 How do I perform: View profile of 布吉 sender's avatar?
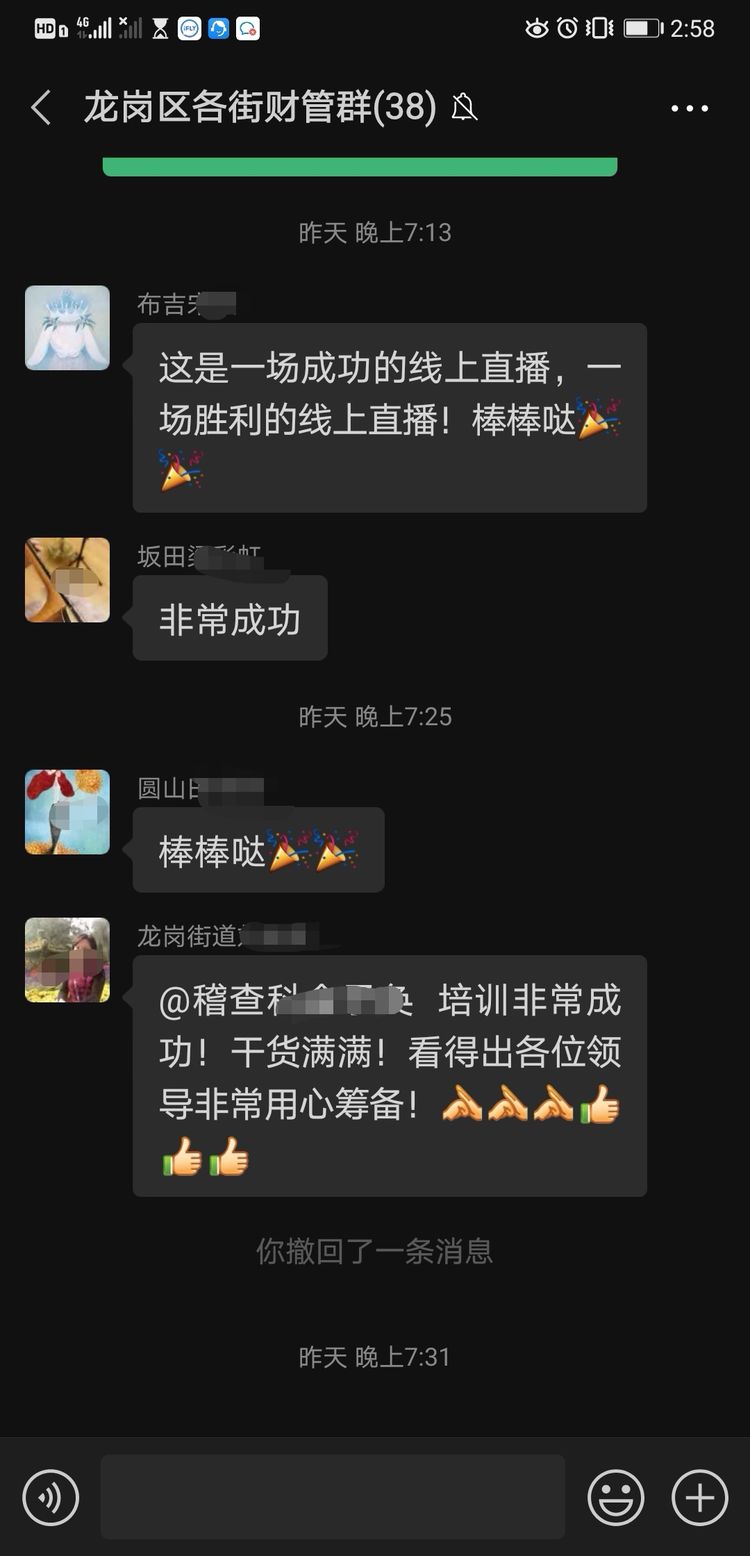(x=67, y=328)
